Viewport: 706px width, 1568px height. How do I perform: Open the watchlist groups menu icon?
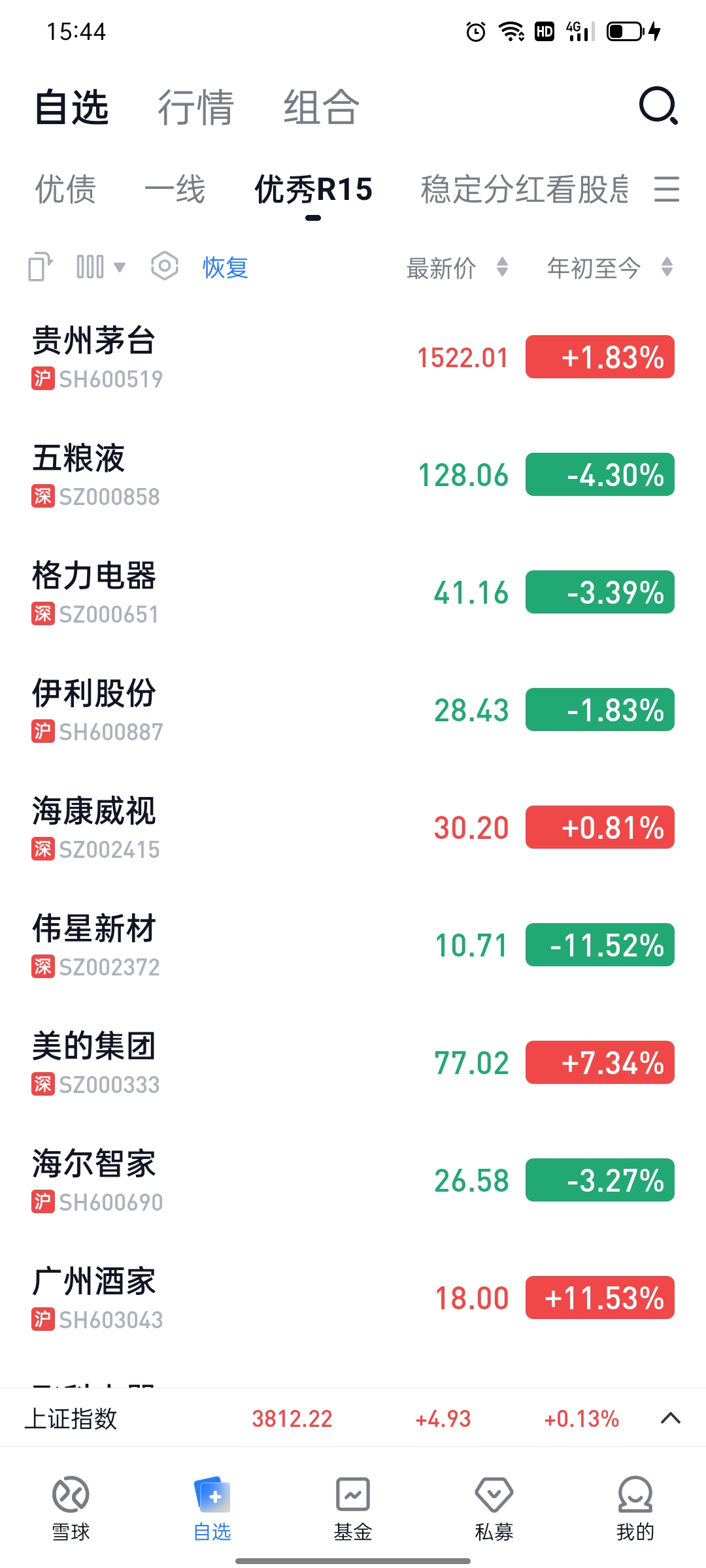(666, 189)
